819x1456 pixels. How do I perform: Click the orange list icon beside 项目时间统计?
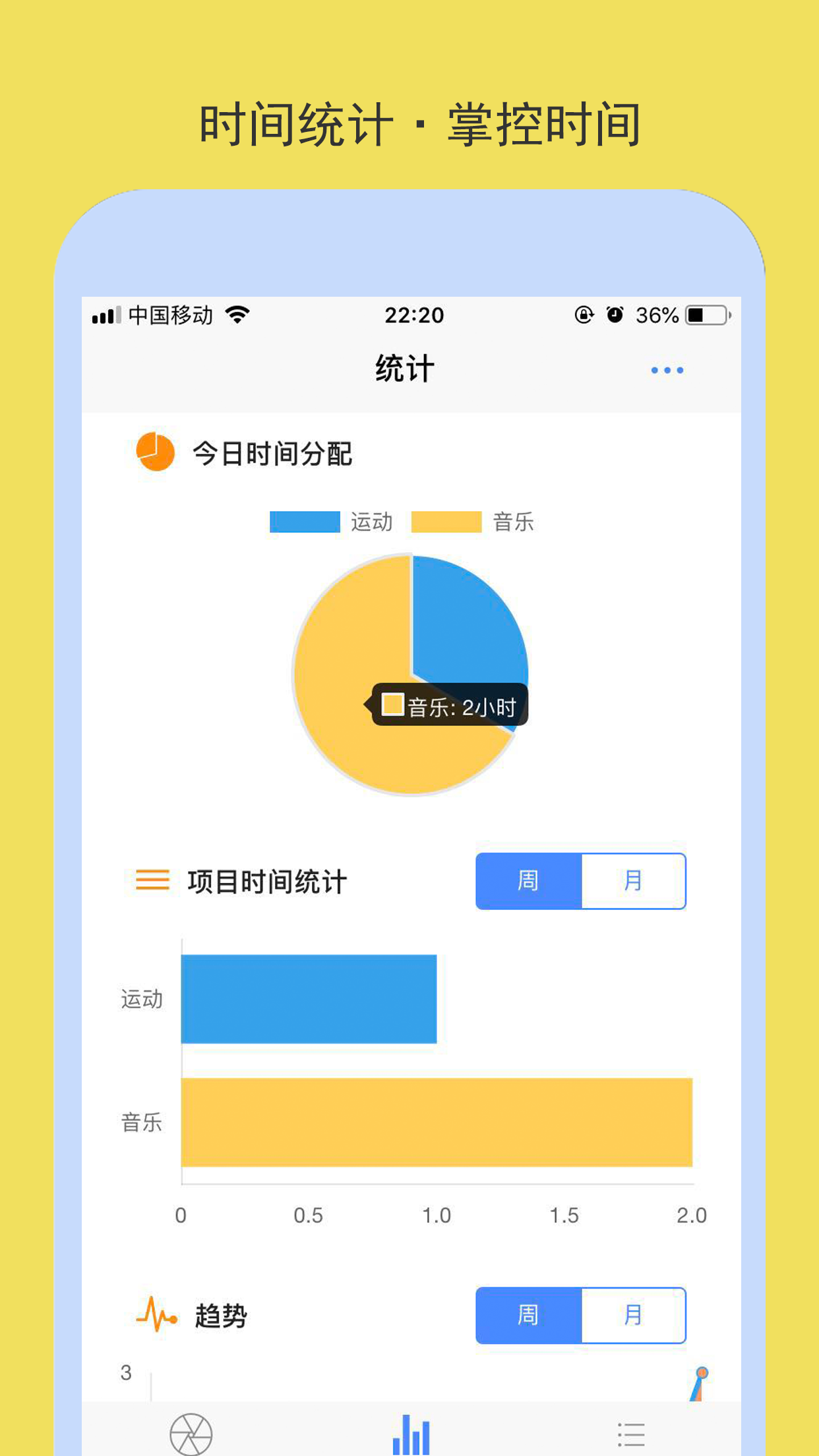click(x=150, y=880)
